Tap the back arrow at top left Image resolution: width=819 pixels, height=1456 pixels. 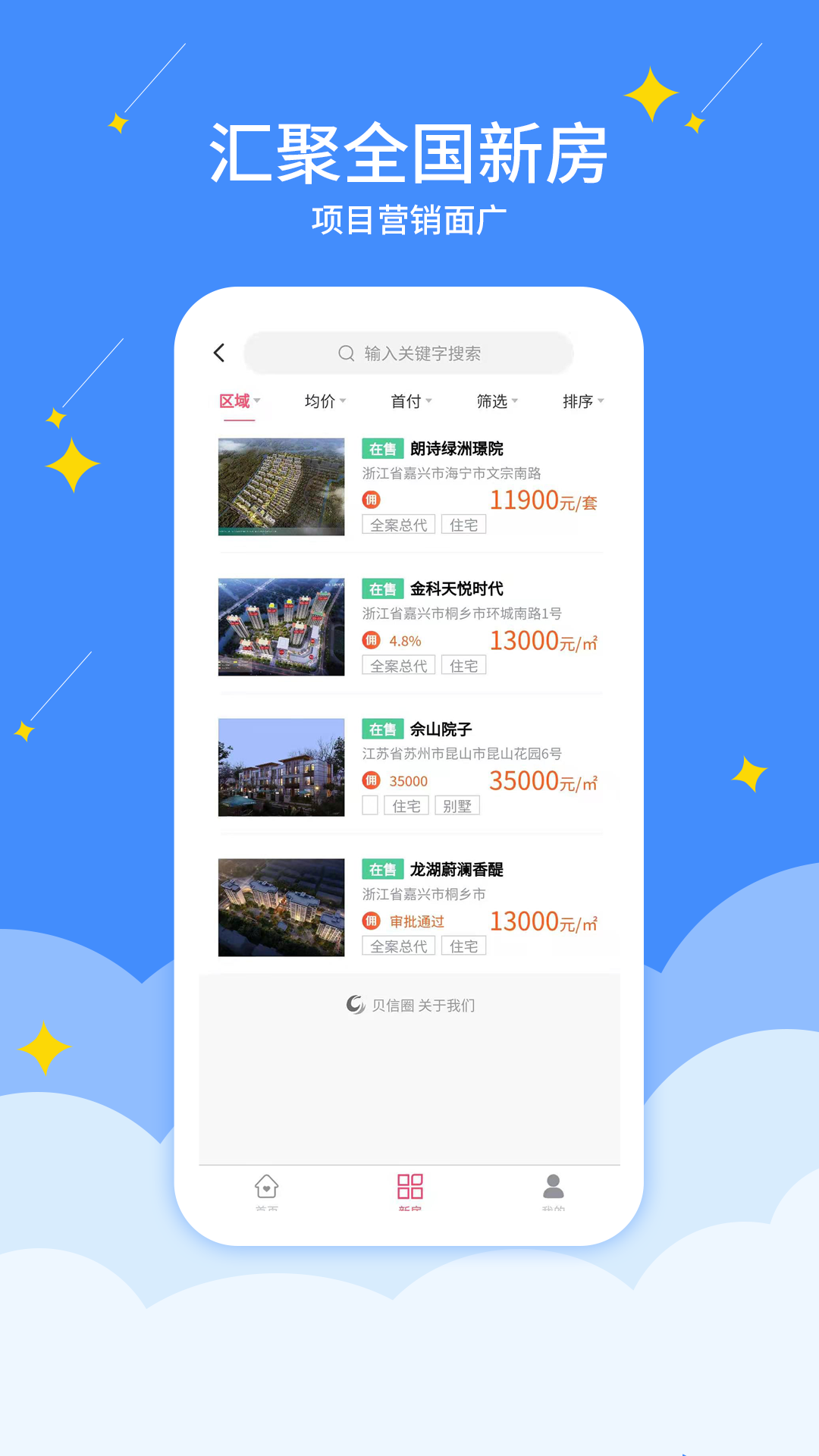pyautogui.click(x=219, y=353)
